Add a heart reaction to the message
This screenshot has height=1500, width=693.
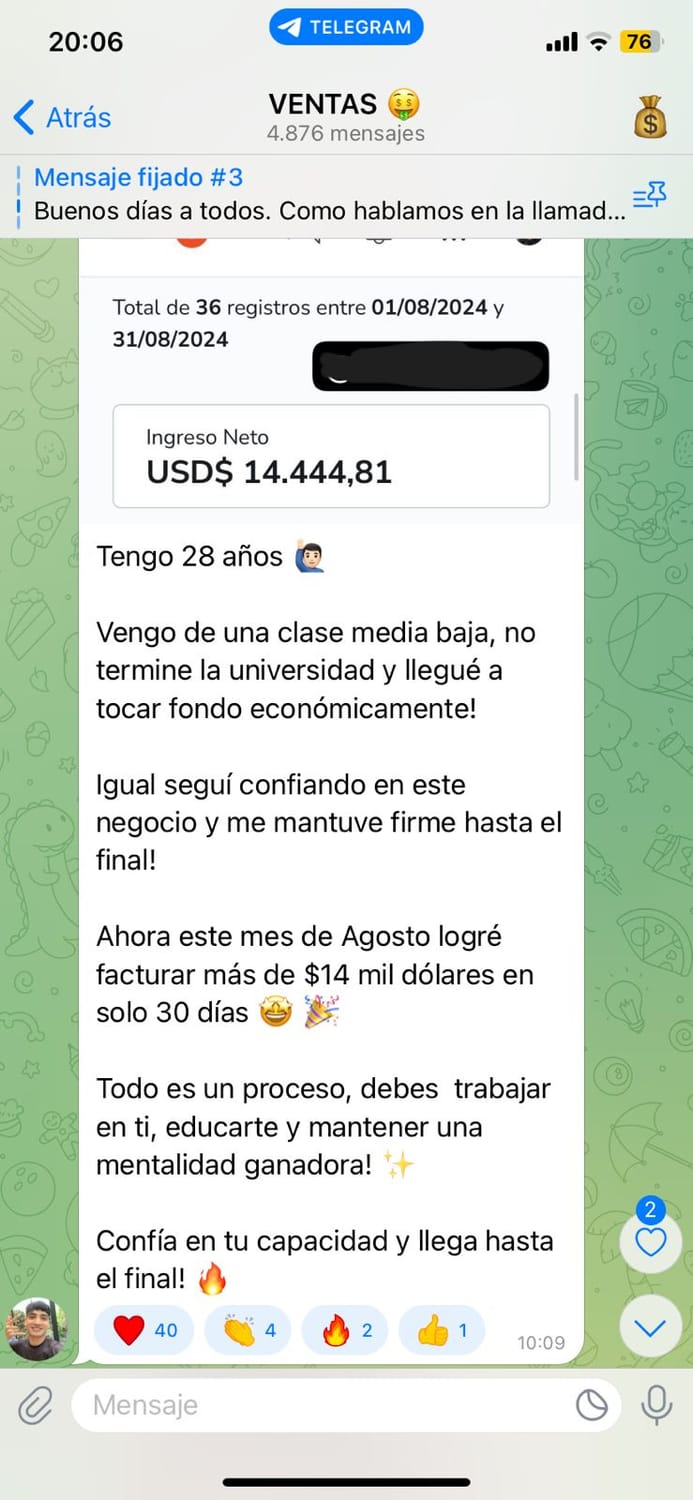144,1330
